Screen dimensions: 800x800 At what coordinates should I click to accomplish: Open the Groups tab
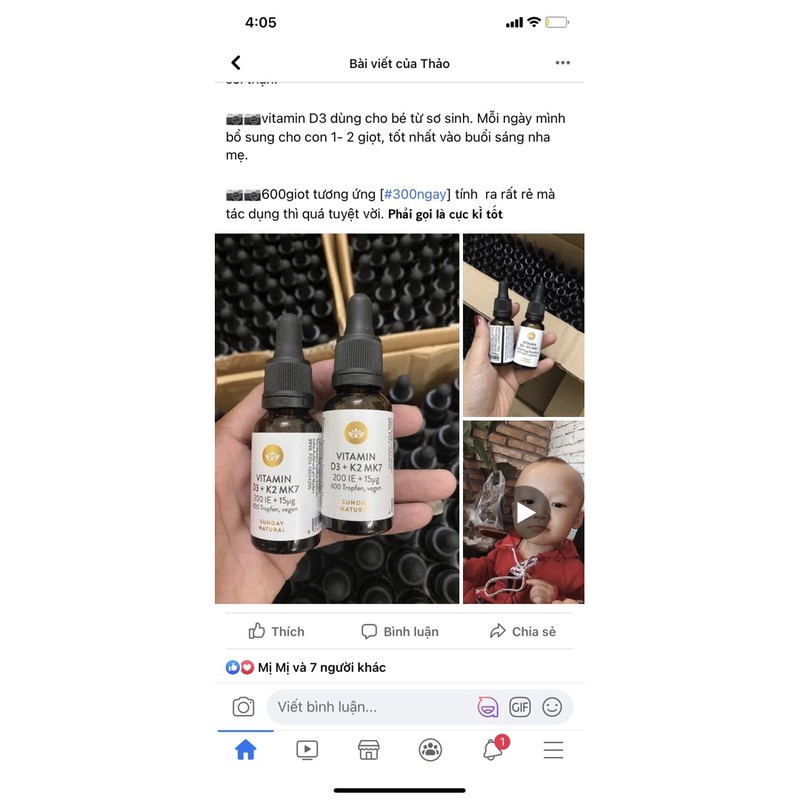point(431,750)
